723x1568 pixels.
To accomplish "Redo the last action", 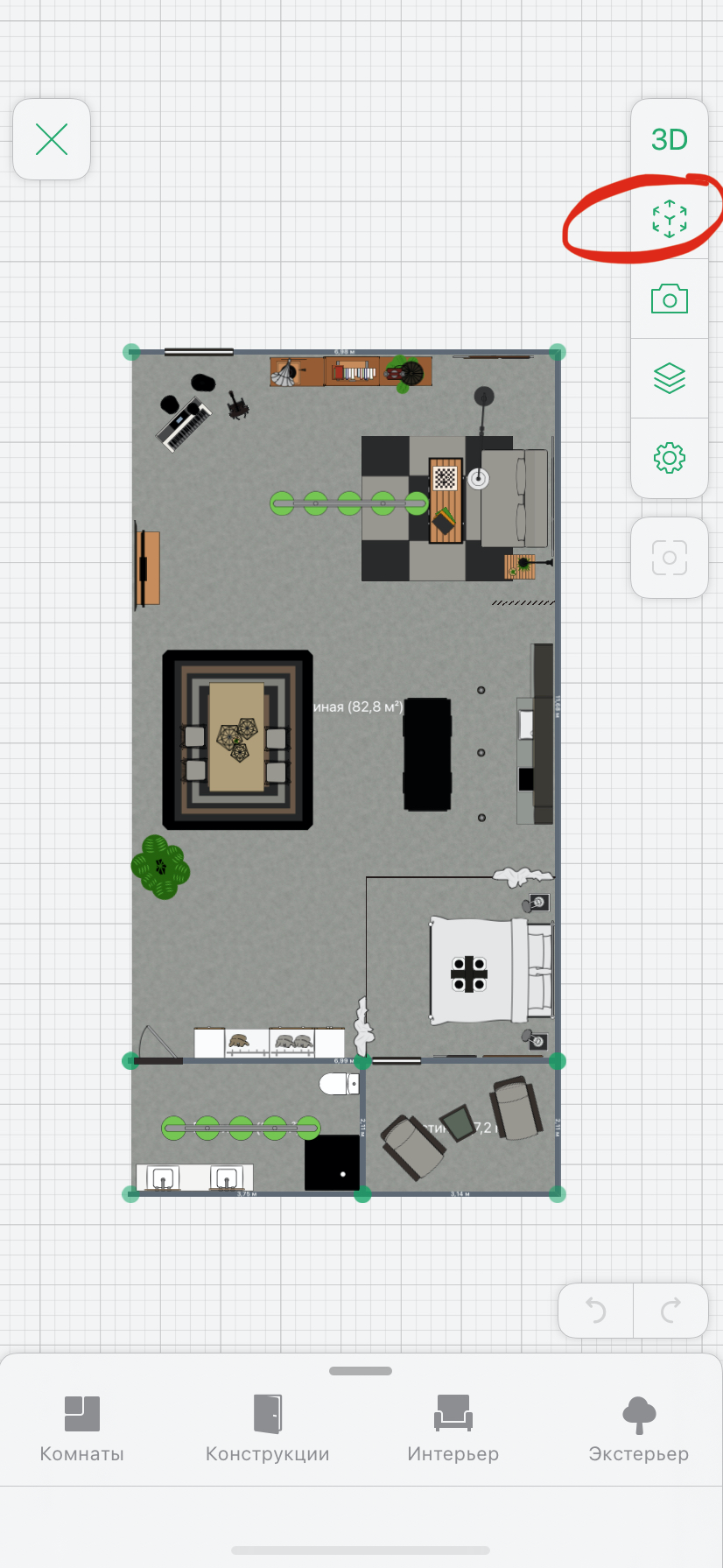I will [x=671, y=1310].
